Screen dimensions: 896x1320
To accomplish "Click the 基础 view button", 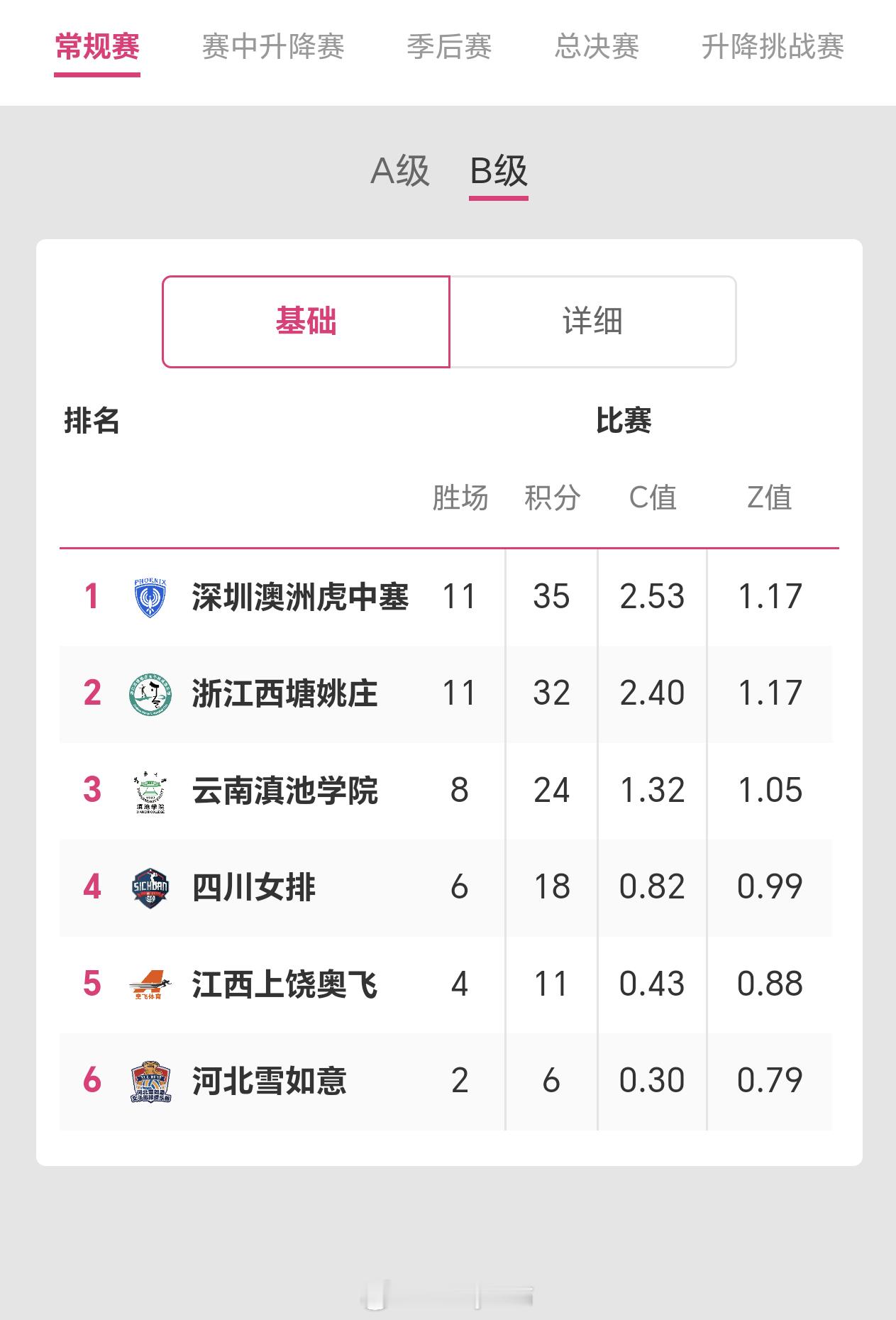I will pos(306,321).
